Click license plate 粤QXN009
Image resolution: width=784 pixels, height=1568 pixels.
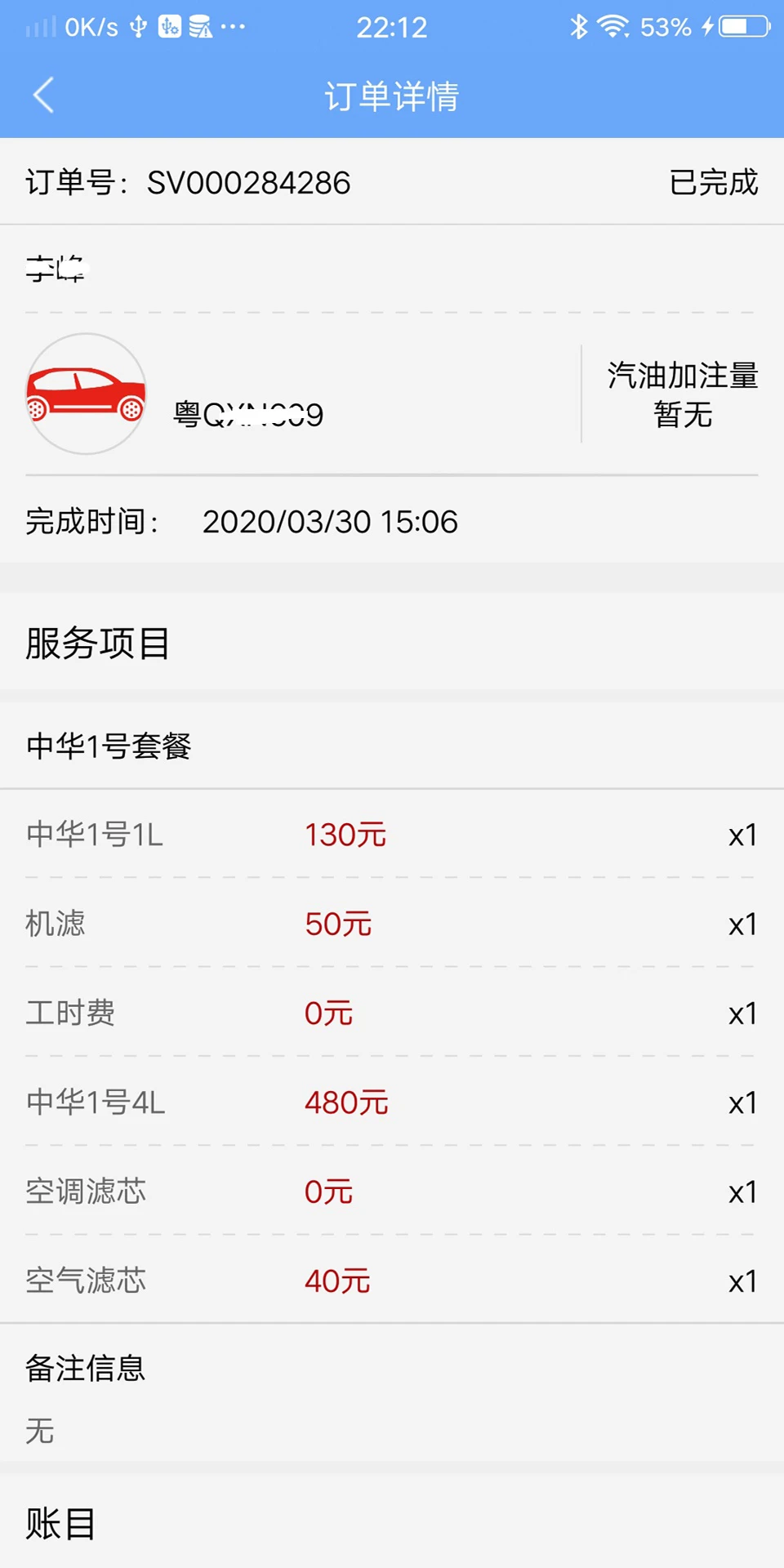(x=247, y=415)
